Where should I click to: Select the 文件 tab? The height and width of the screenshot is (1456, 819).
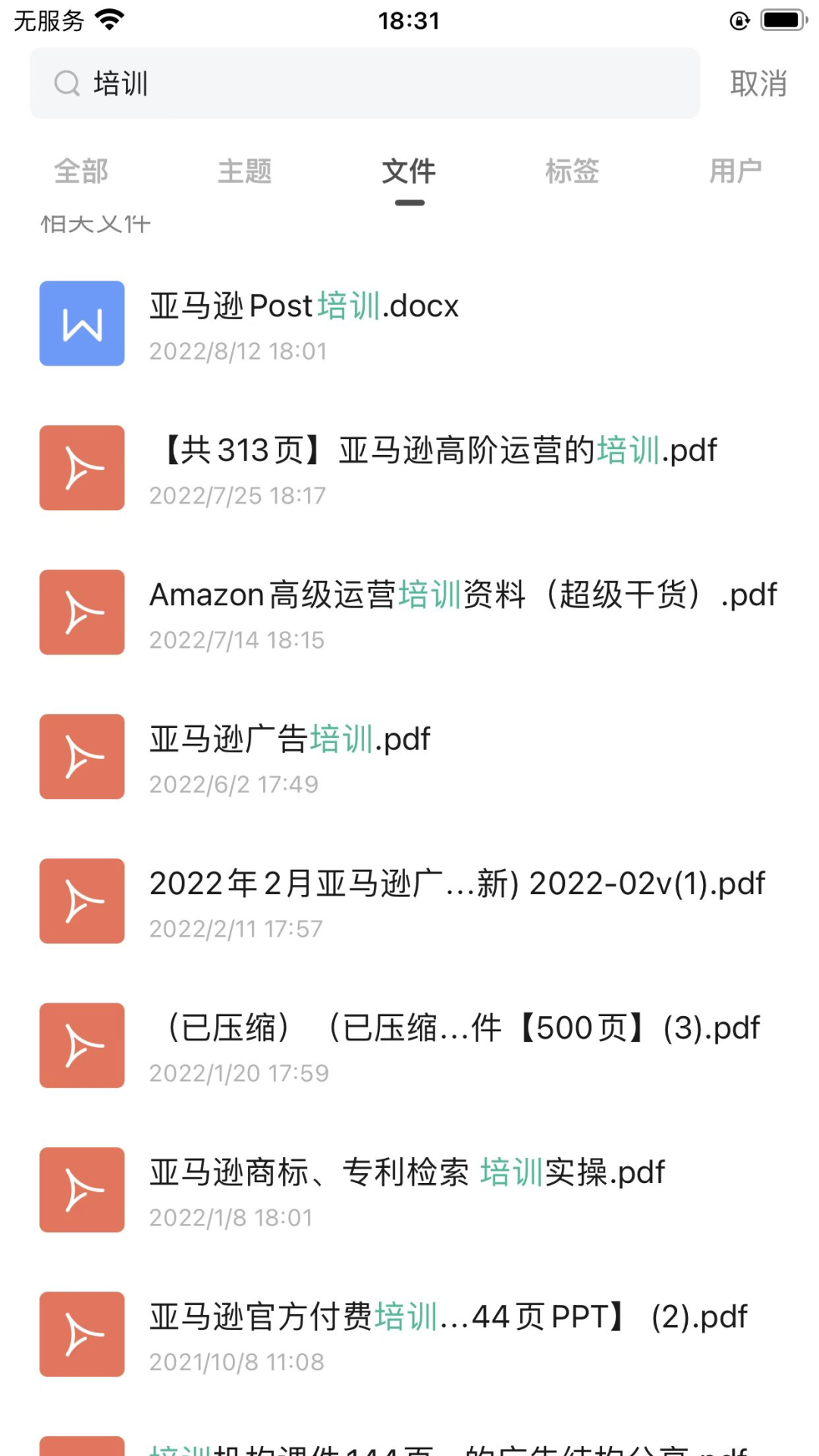pyautogui.click(x=409, y=171)
